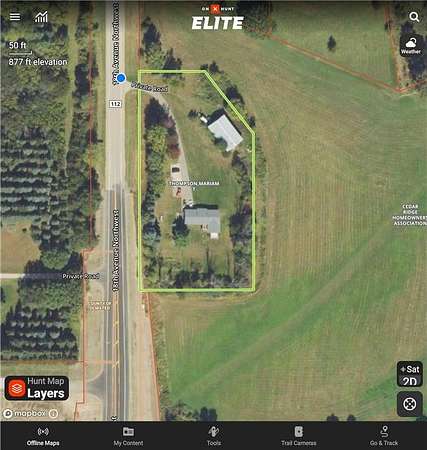Switch to Offline Maps tab

pos(43,436)
